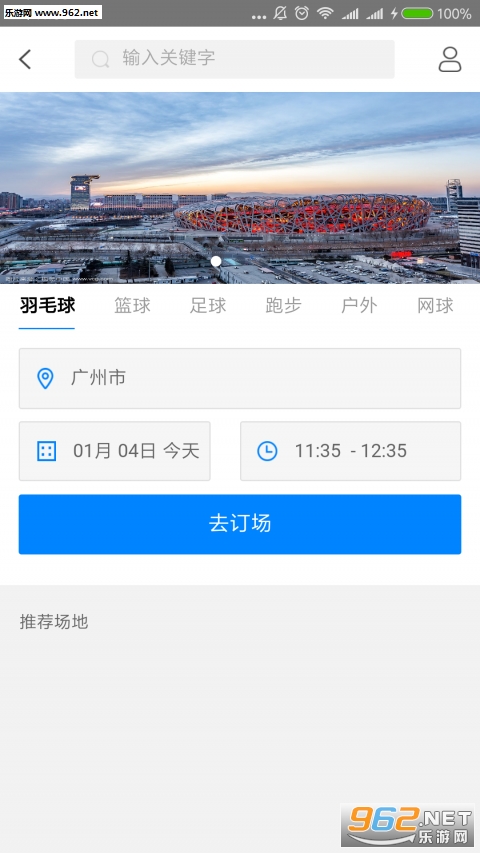Switch to the 跑步 tab

point(284,306)
